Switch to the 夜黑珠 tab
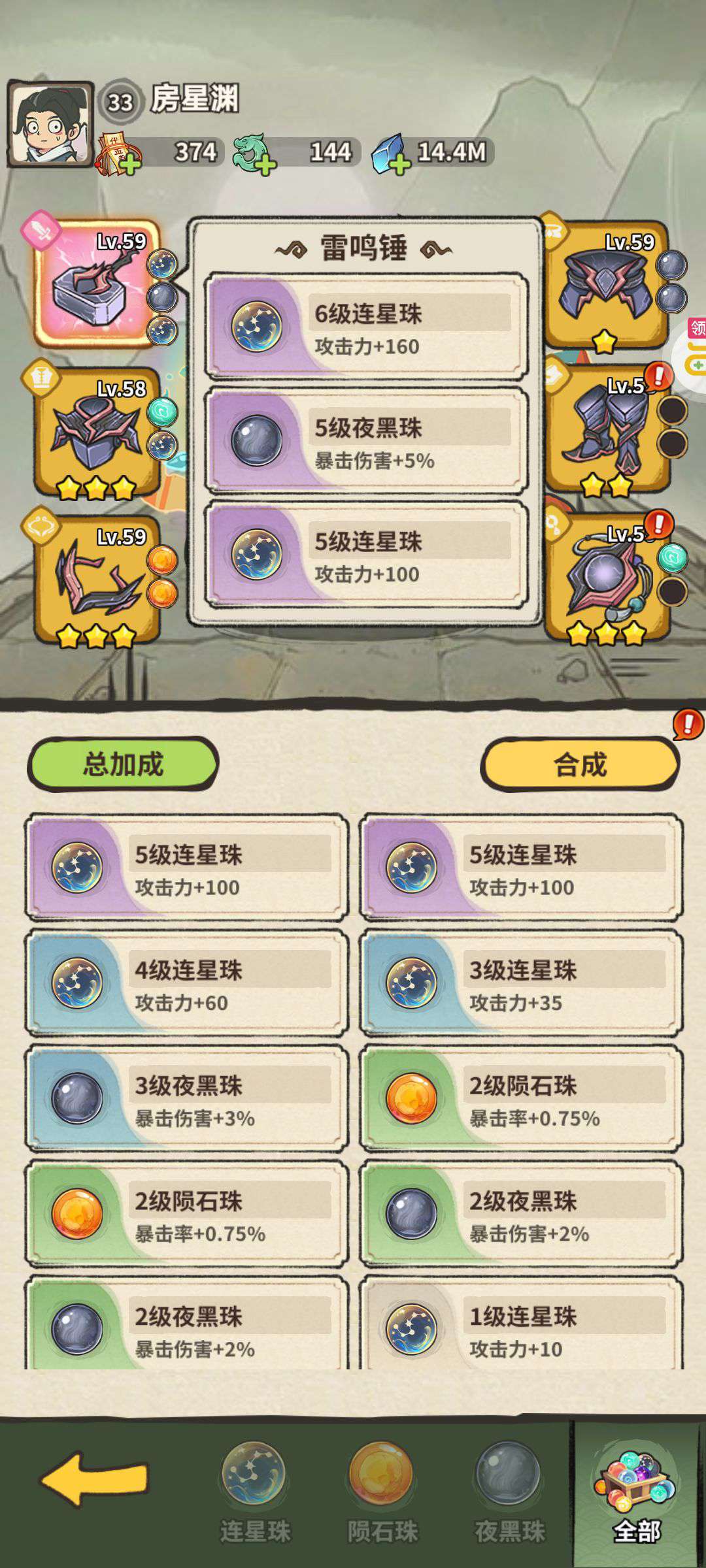This screenshot has height=1568, width=706. pos(509,1492)
